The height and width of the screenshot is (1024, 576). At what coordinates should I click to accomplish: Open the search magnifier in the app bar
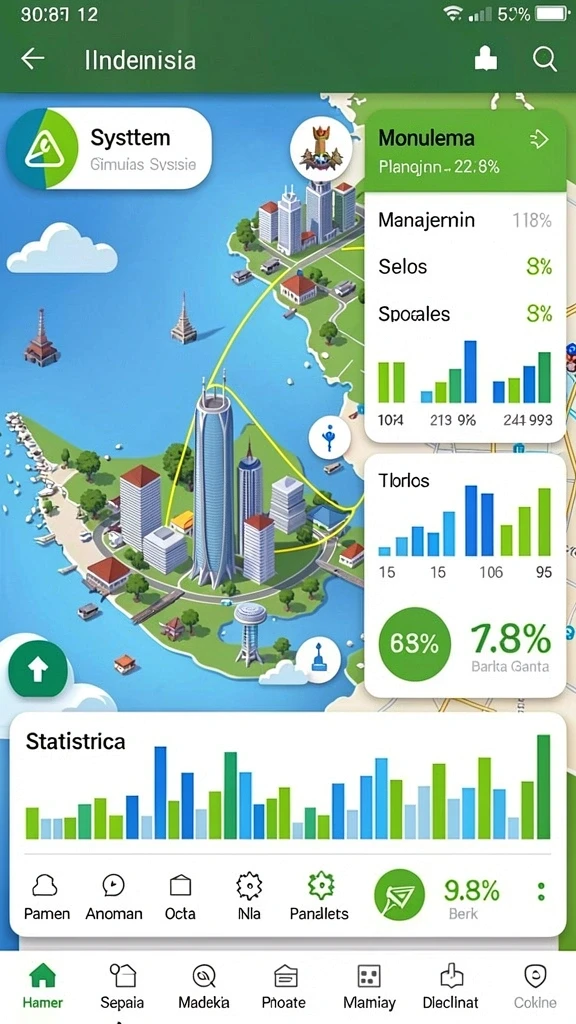[544, 59]
